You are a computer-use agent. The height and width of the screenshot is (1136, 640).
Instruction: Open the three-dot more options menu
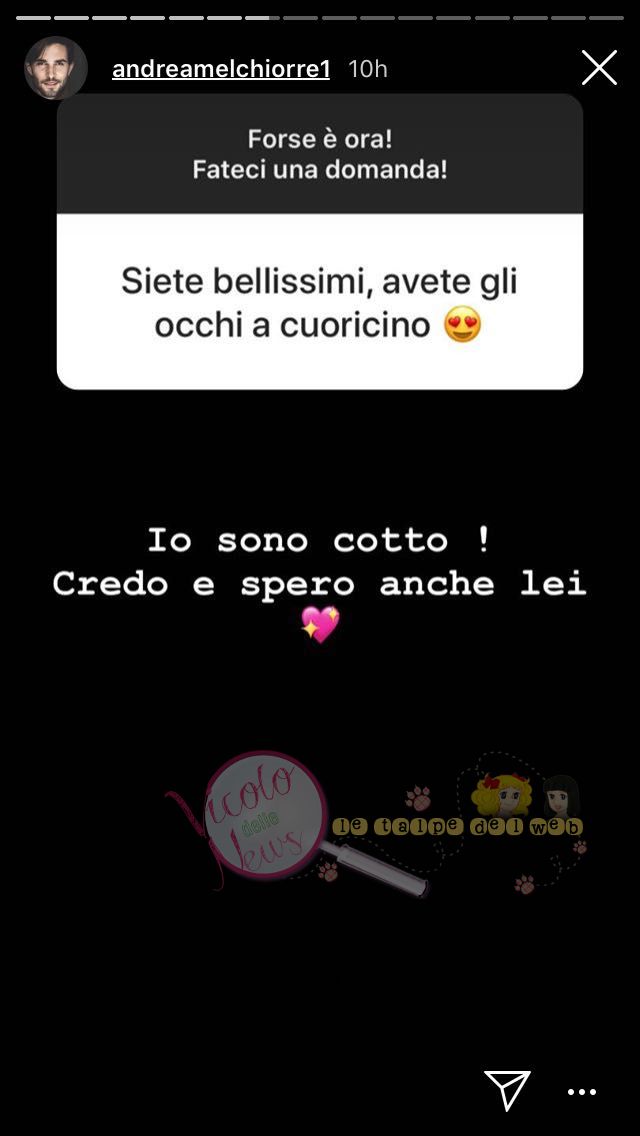click(x=582, y=1092)
